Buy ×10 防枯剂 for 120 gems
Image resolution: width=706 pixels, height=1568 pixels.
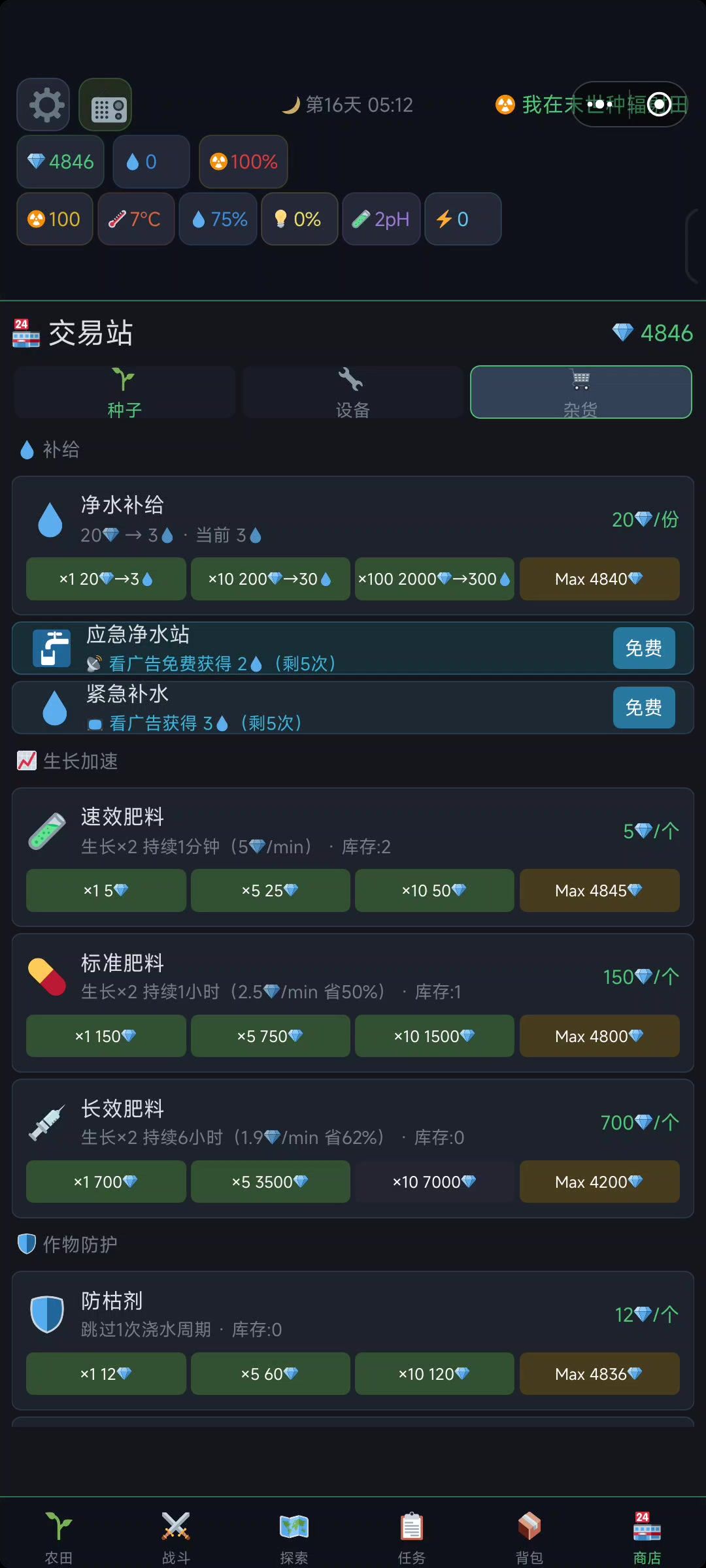point(434,1374)
